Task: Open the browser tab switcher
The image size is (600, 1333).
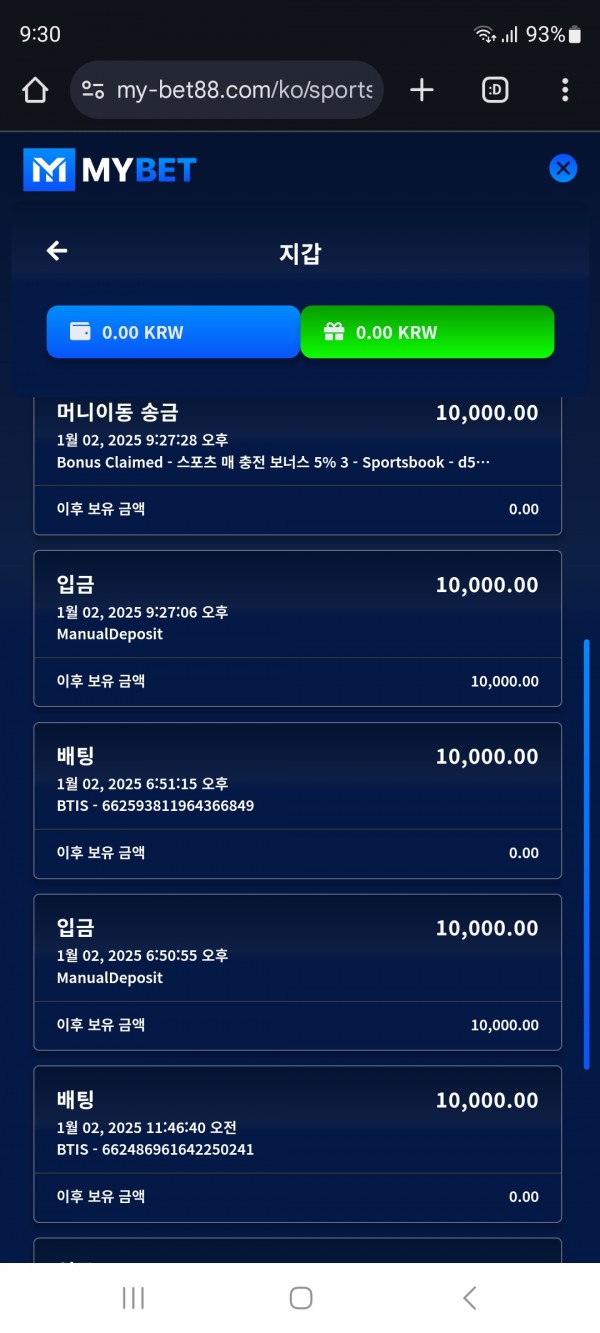Action: point(495,91)
